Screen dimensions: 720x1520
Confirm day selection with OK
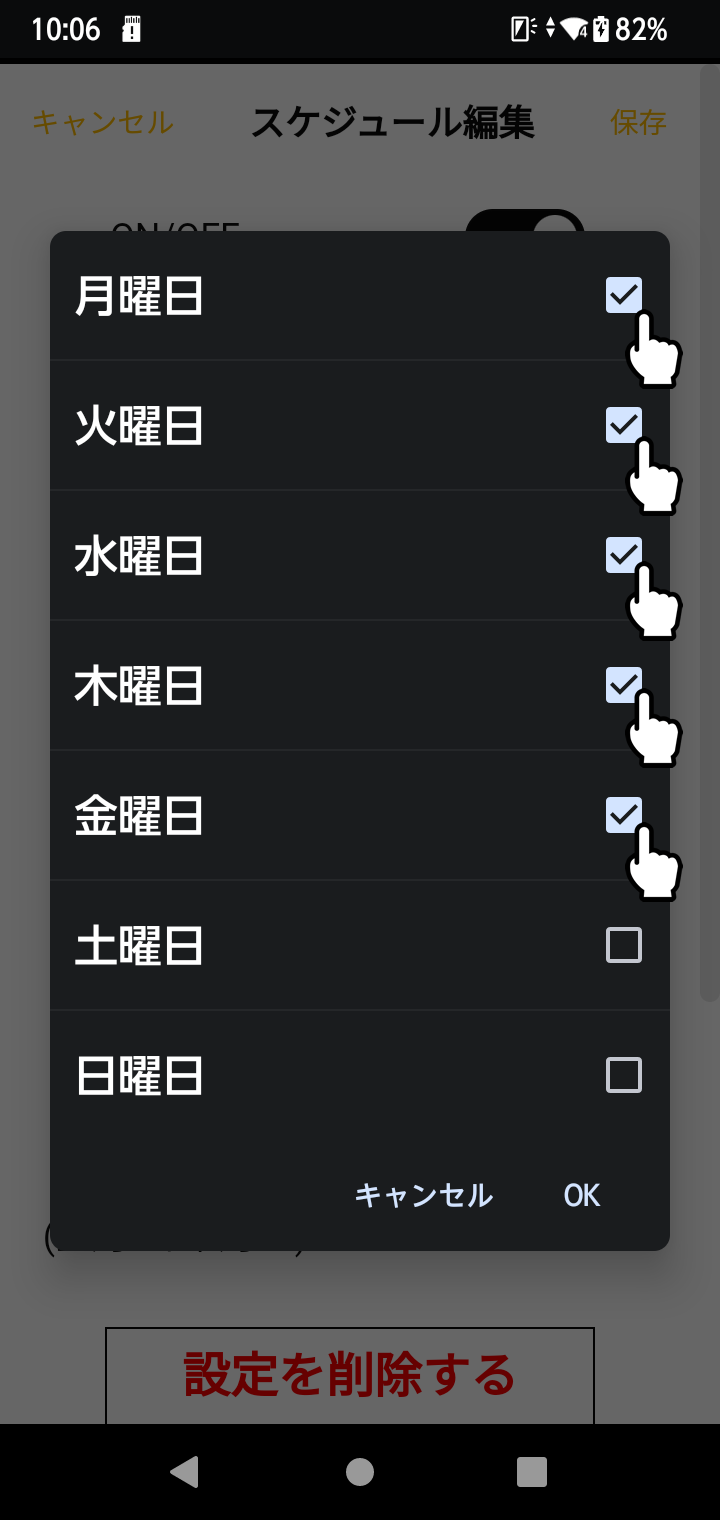tap(581, 1195)
